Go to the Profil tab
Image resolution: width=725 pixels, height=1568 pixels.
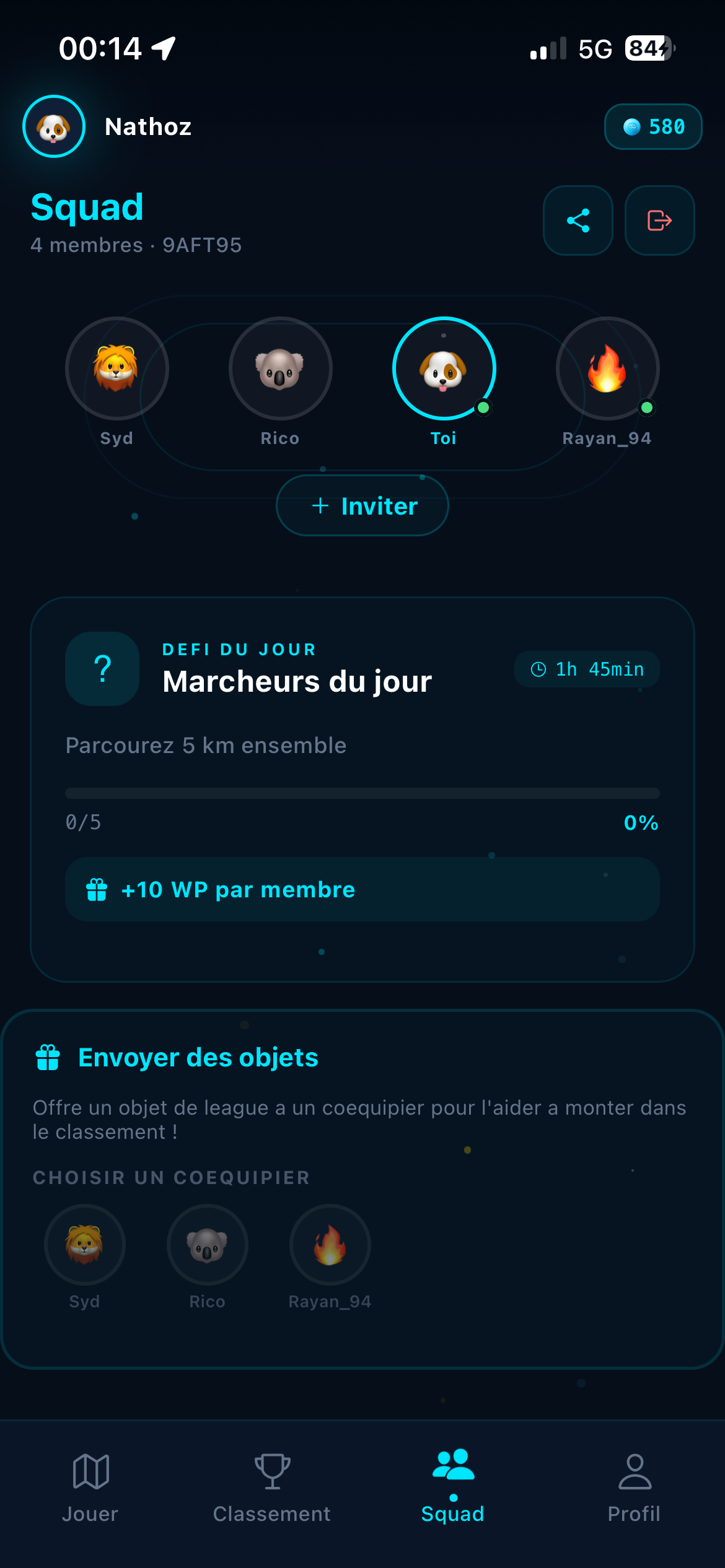[635, 1487]
